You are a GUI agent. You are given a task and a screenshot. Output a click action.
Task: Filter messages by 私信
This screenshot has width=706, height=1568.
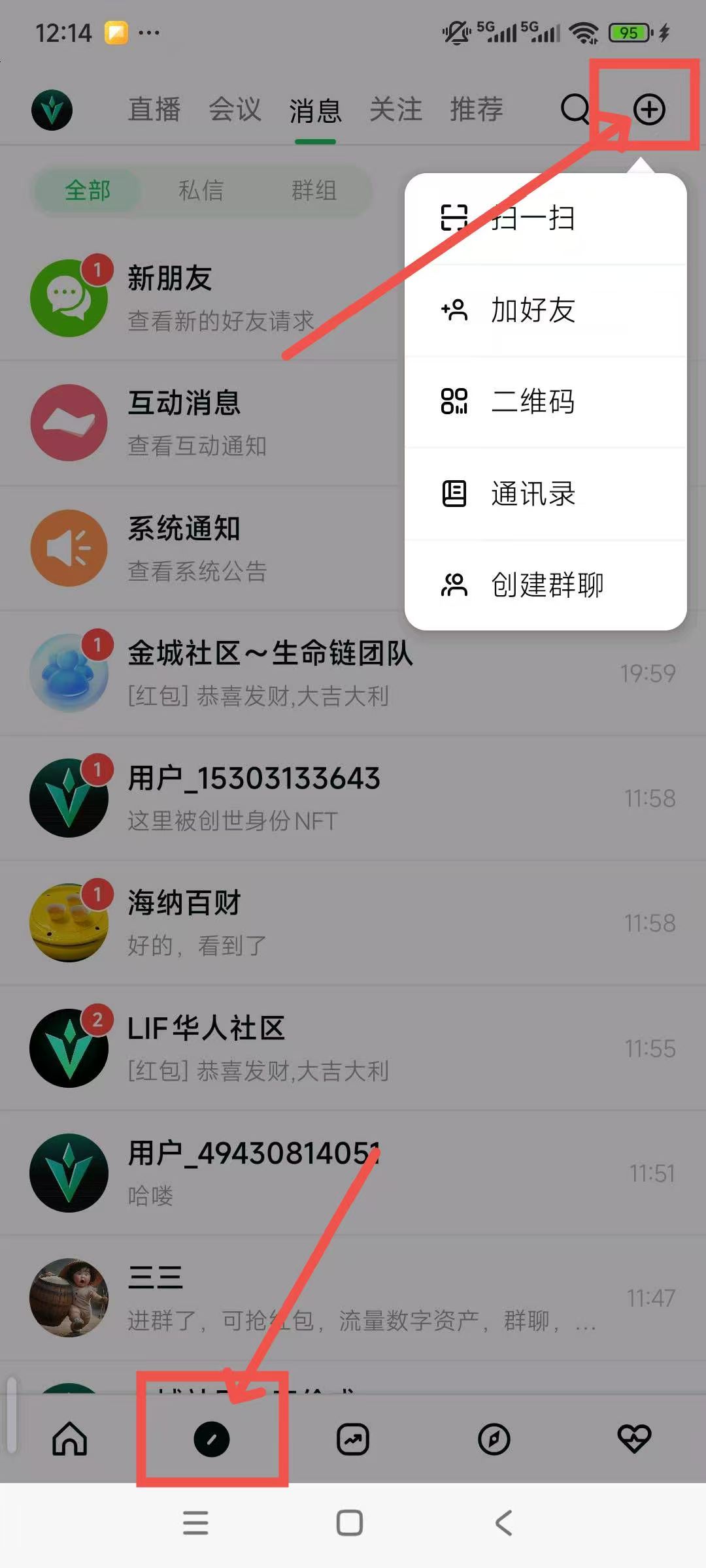(x=201, y=191)
